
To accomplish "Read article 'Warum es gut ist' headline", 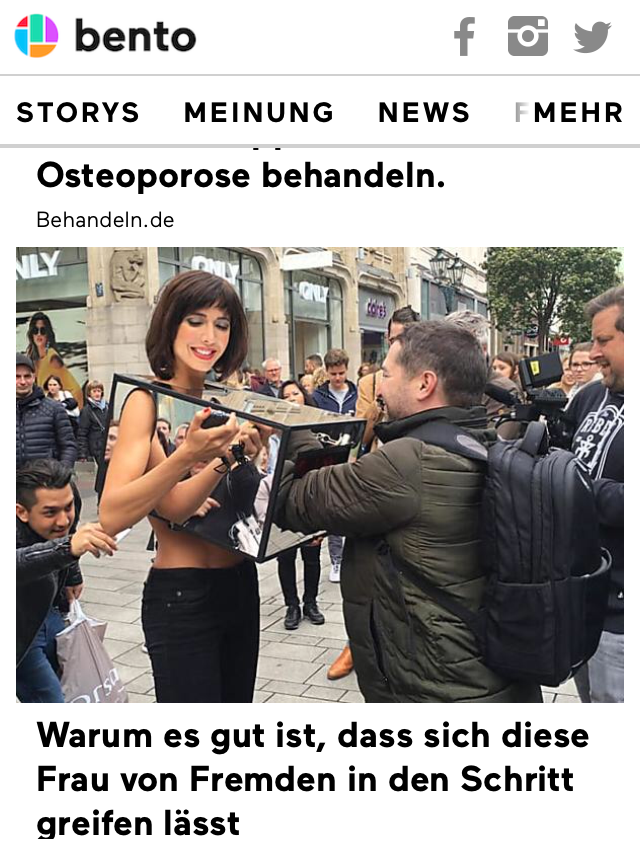I will (x=312, y=779).
